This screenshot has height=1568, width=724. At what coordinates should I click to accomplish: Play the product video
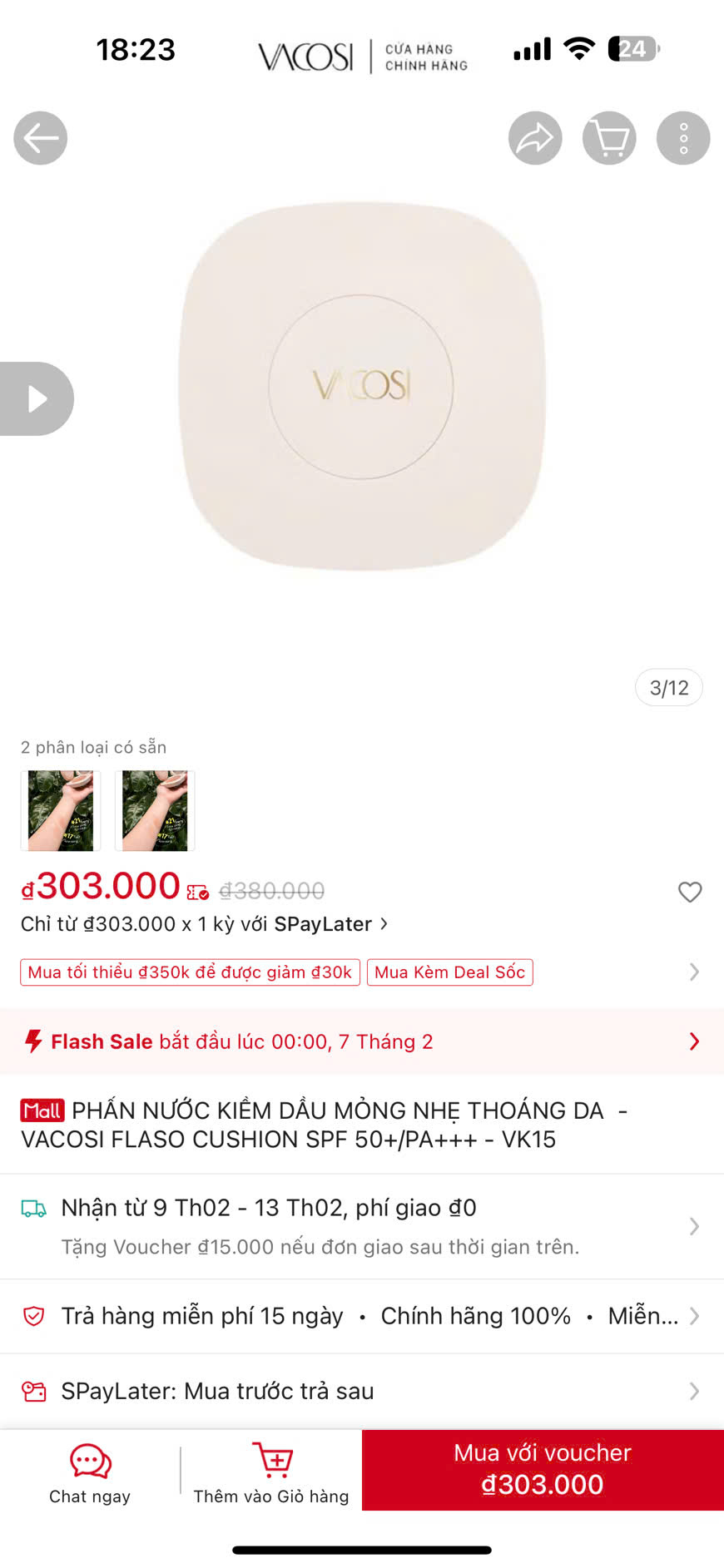pos(37,398)
